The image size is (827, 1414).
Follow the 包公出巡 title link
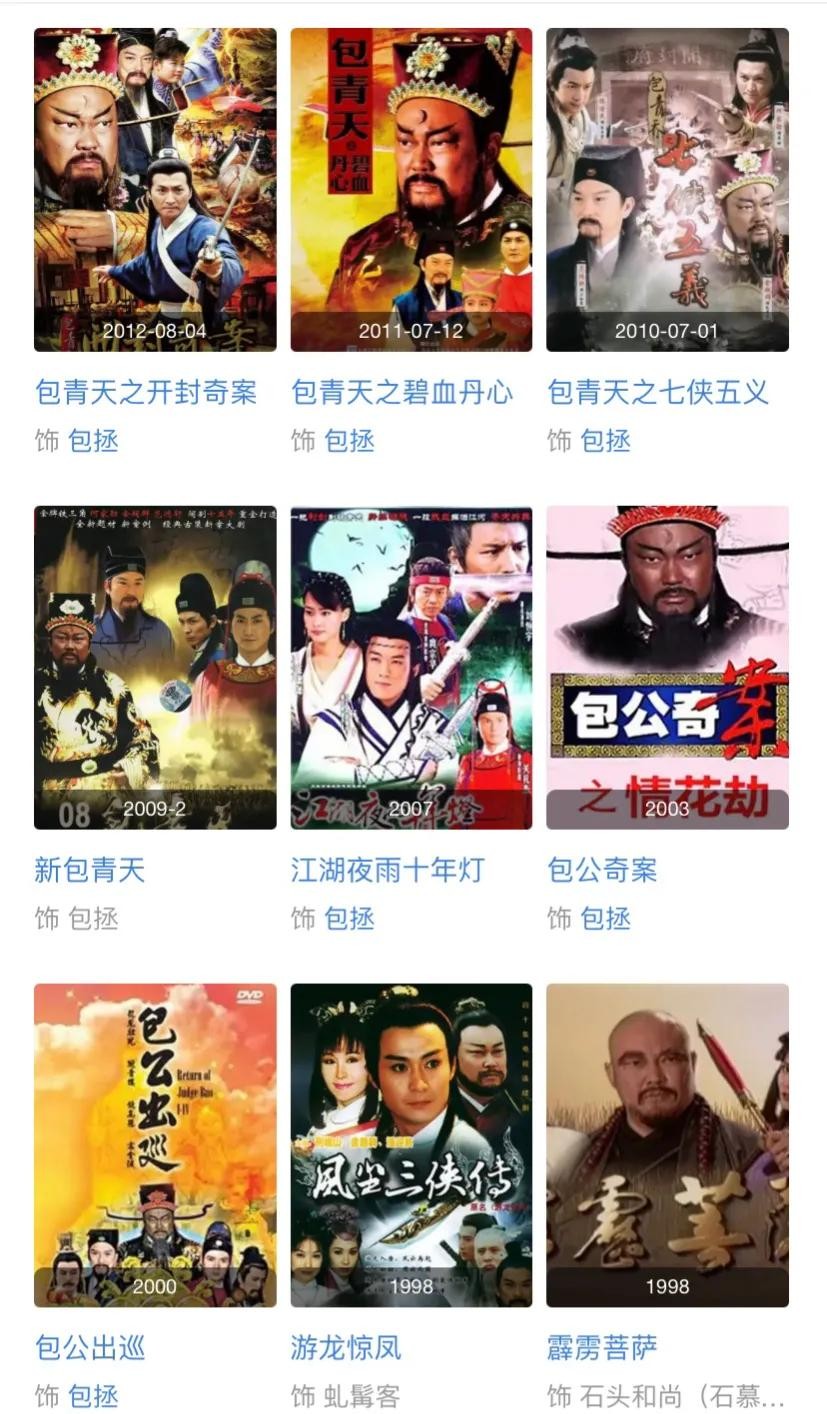pyautogui.click(x=90, y=1348)
